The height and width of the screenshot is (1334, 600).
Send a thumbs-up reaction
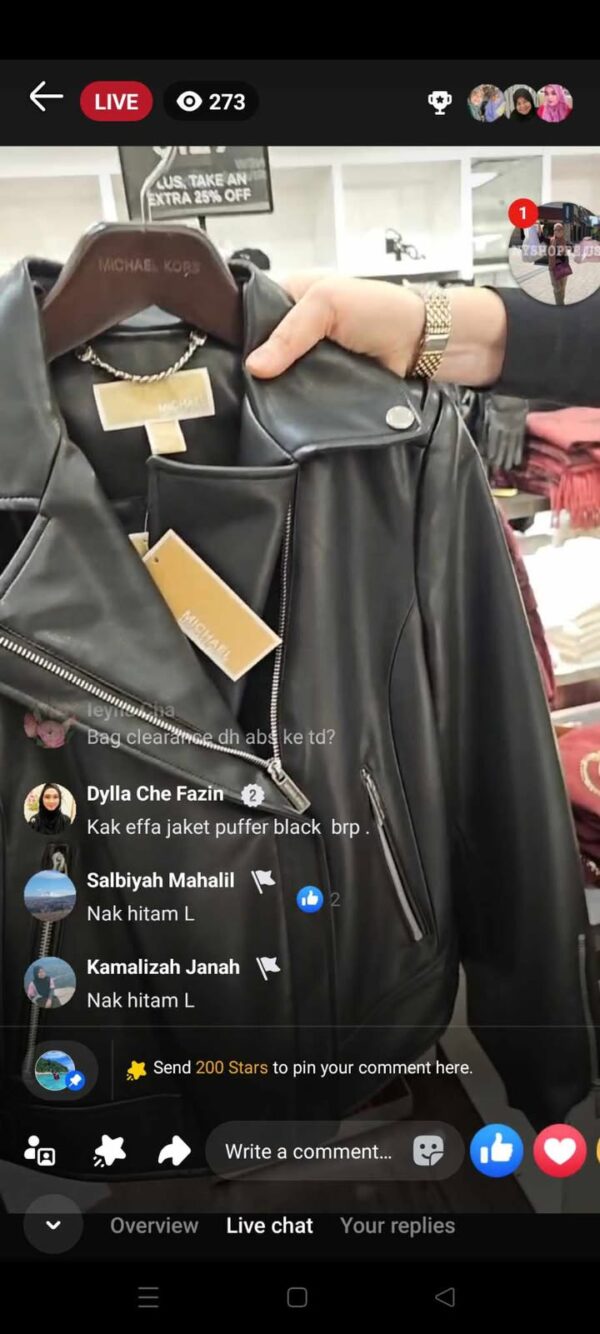[x=497, y=1151]
